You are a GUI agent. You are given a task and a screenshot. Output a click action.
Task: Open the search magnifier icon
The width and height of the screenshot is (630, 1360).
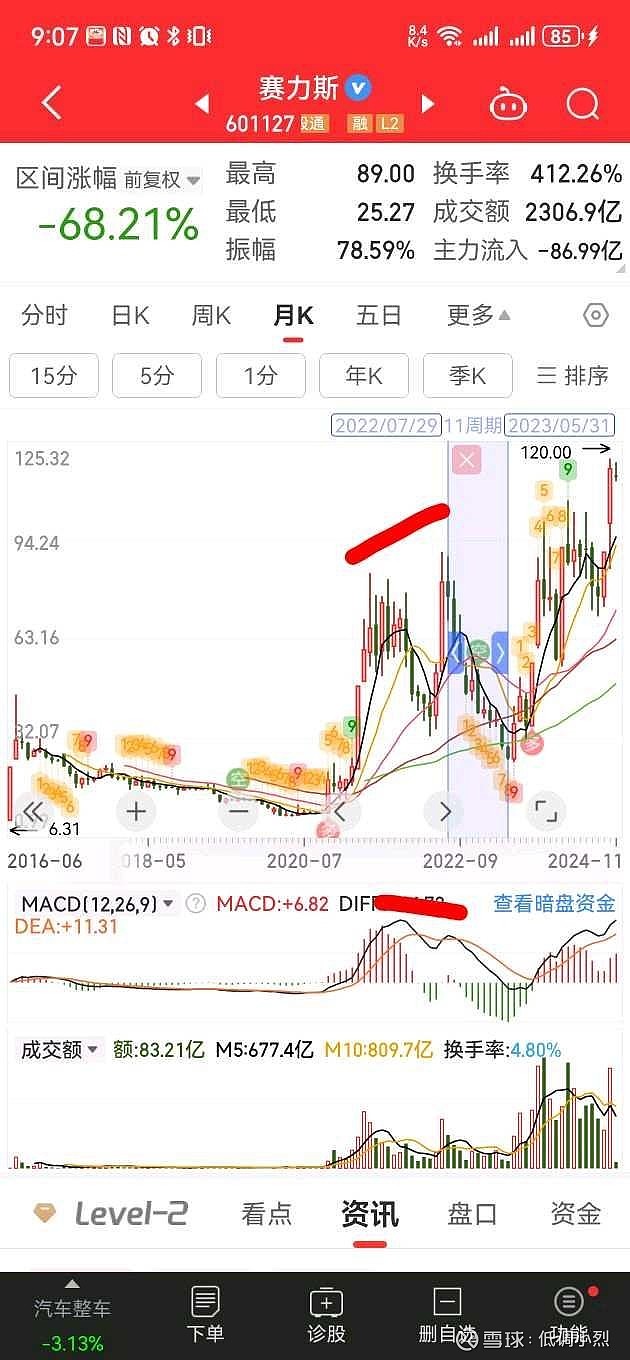(x=582, y=102)
